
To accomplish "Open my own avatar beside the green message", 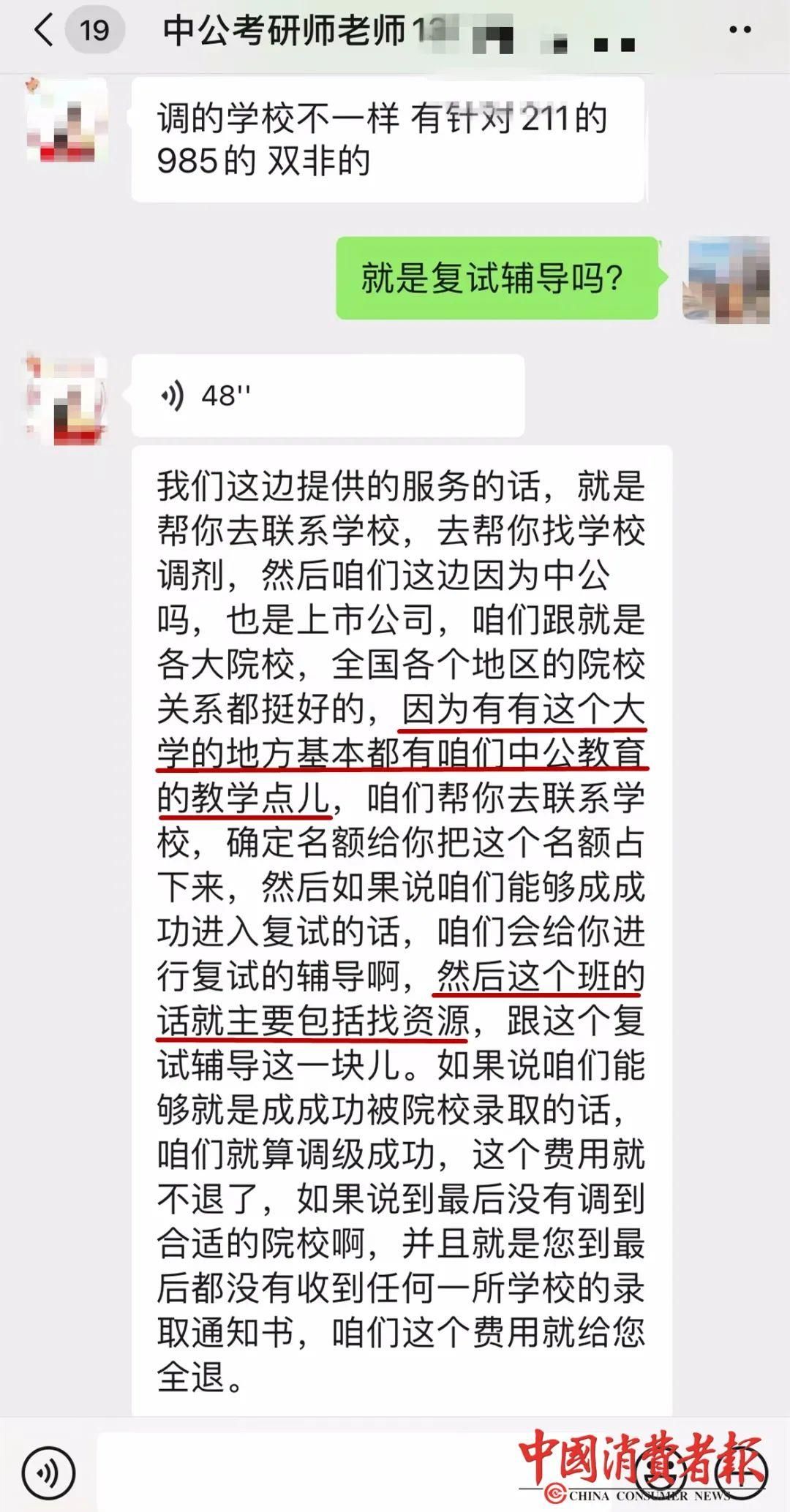I will [726, 279].
